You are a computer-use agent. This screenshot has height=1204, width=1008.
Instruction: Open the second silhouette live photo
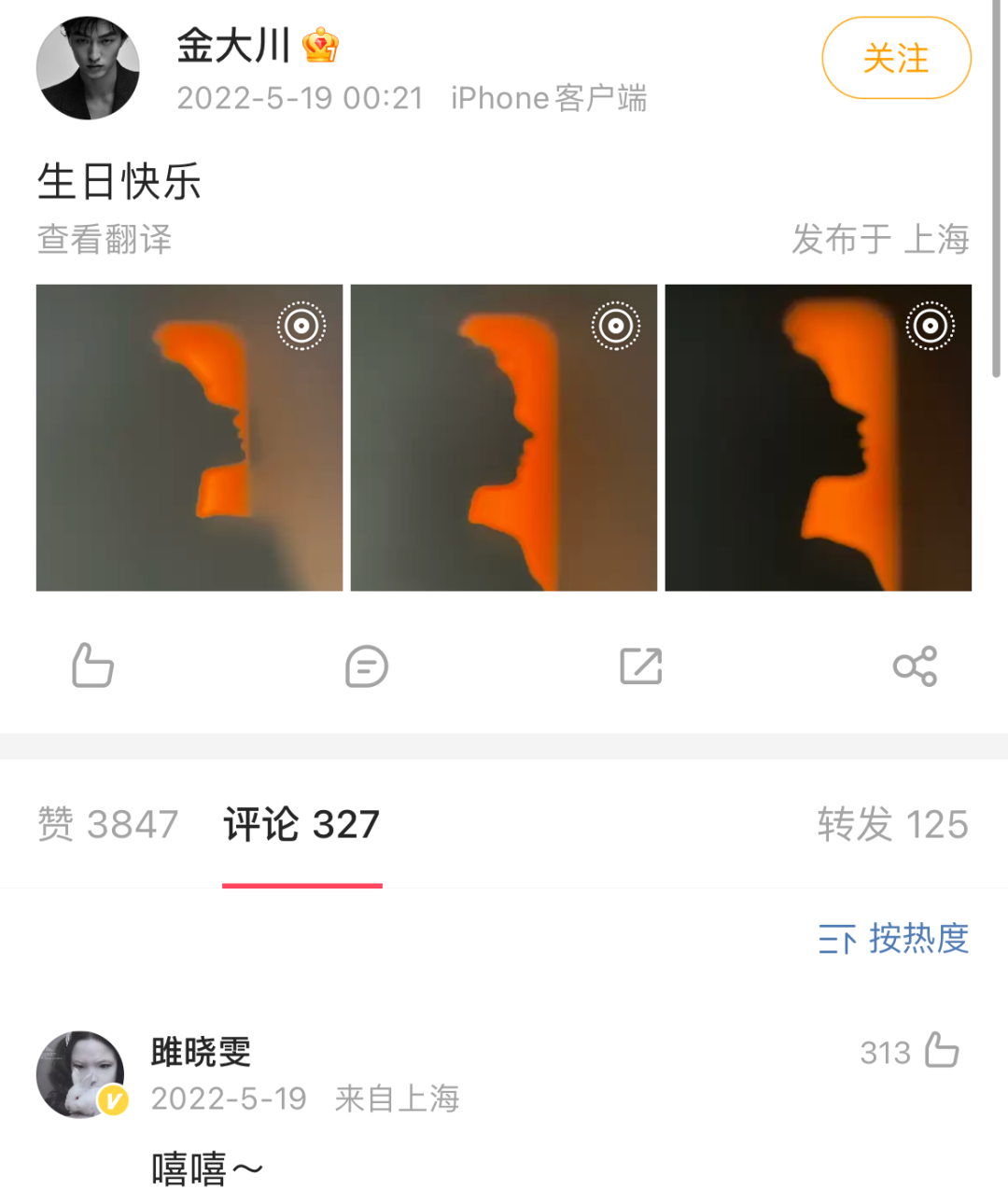pos(504,438)
